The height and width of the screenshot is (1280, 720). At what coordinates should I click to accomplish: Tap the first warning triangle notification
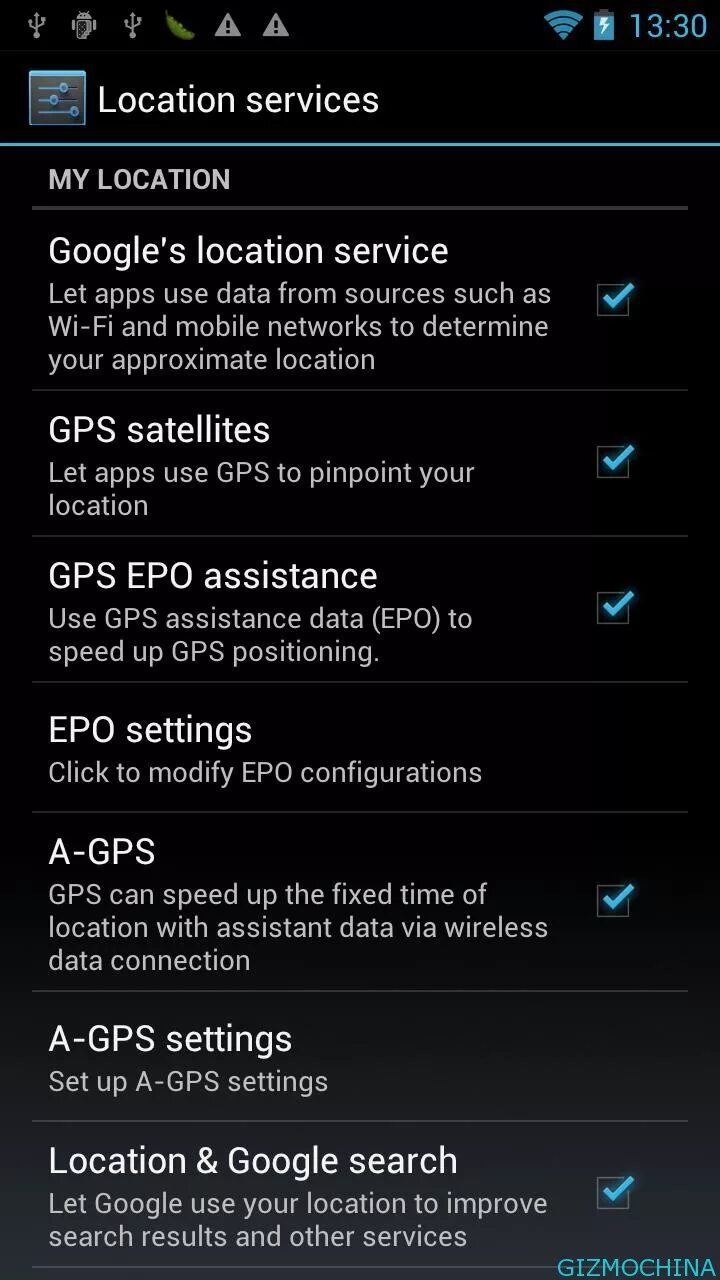227,26
